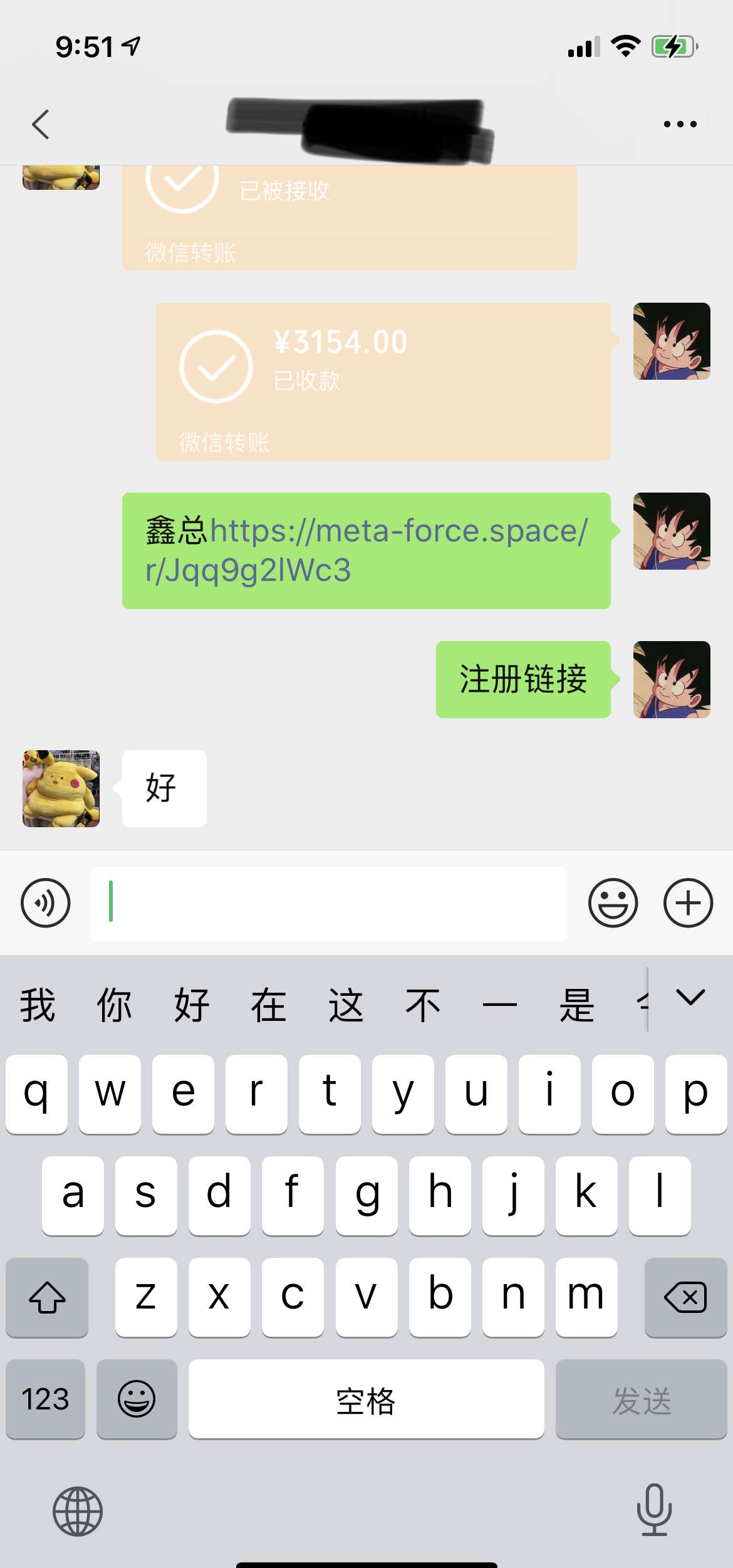Image resolution: width=733 pixels, height=1568 pixels.
Task: Go back to the chat list
Action: (x=41, y=124)
